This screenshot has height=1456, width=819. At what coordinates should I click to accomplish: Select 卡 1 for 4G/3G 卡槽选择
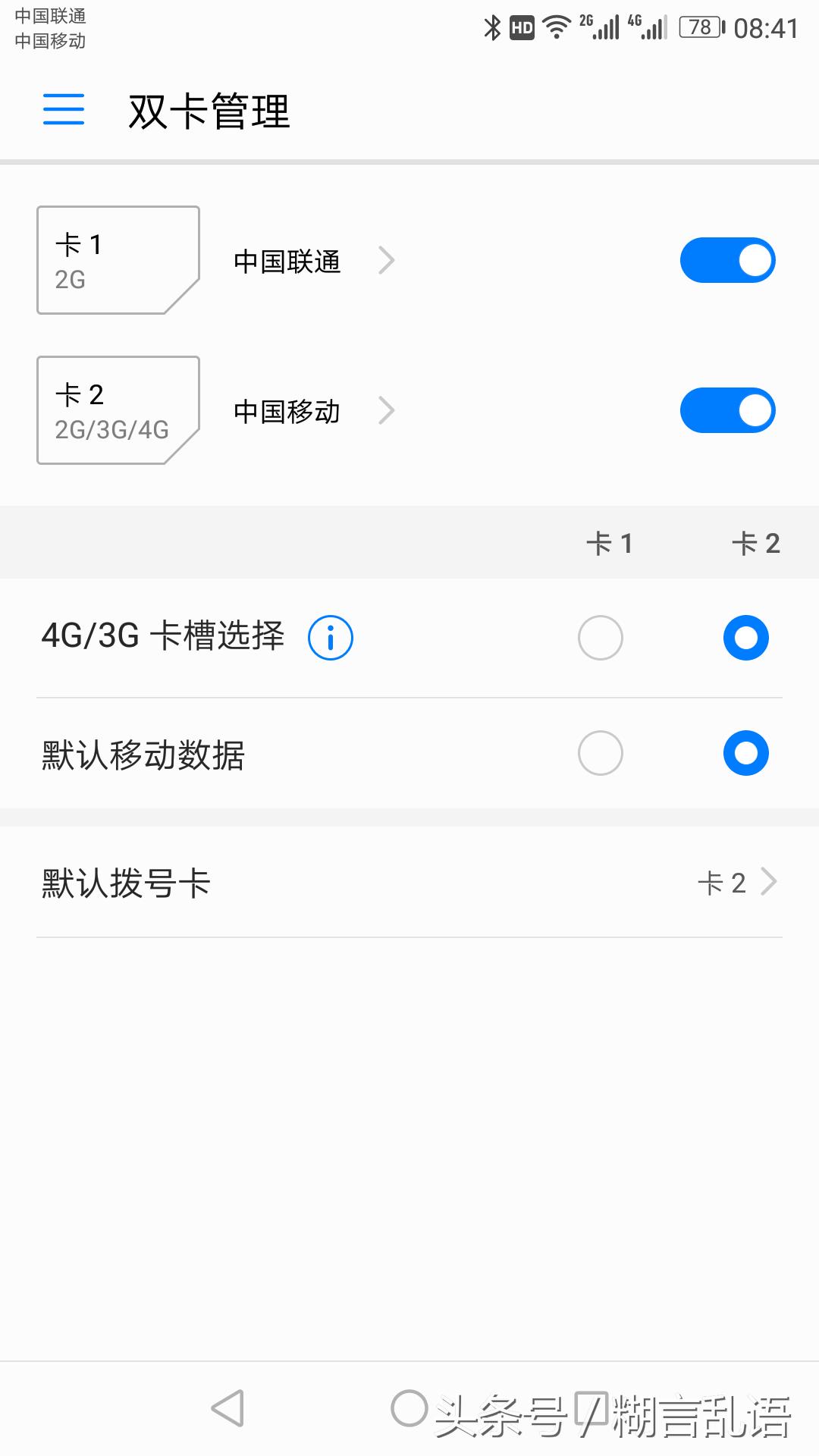(x=601, y=637)
